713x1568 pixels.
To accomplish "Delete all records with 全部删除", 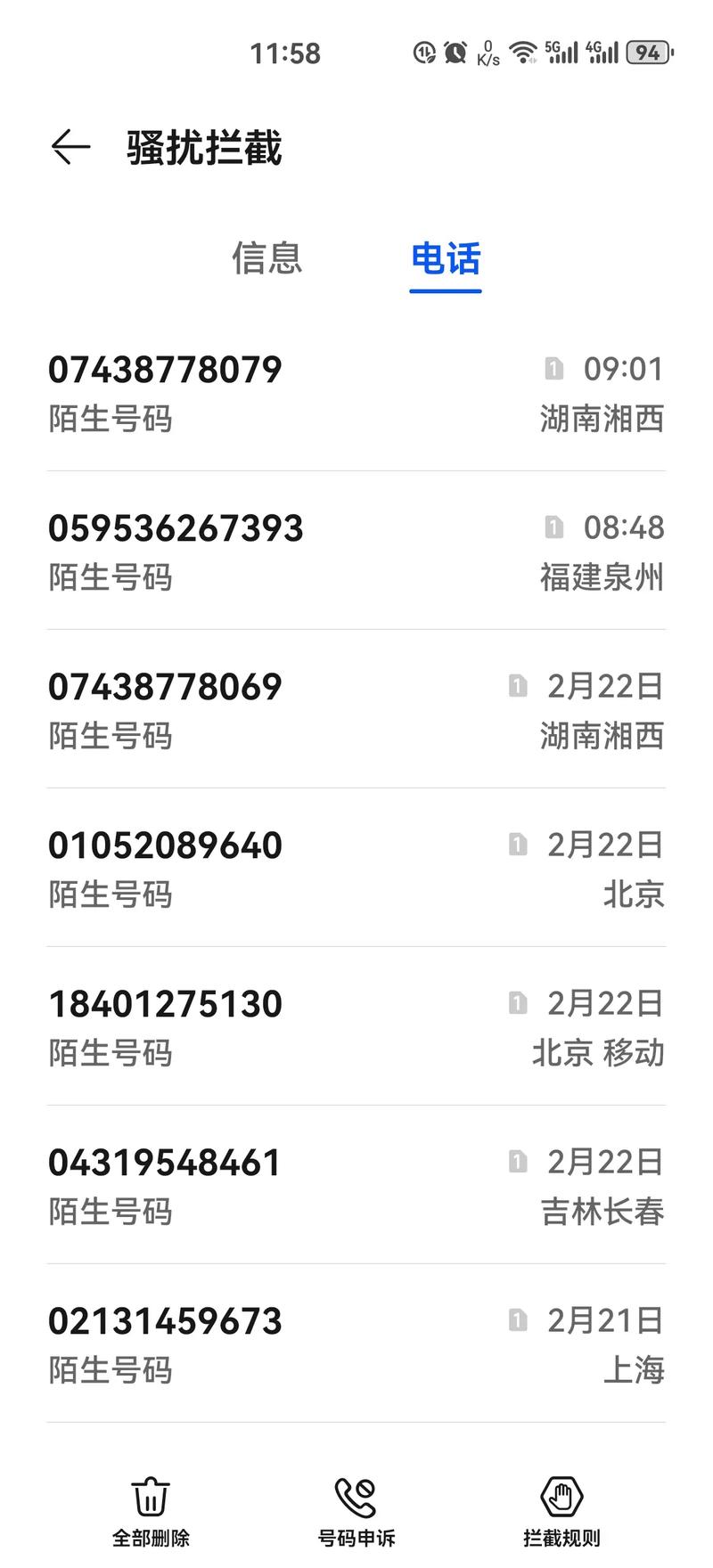I will coord(151,1510).
